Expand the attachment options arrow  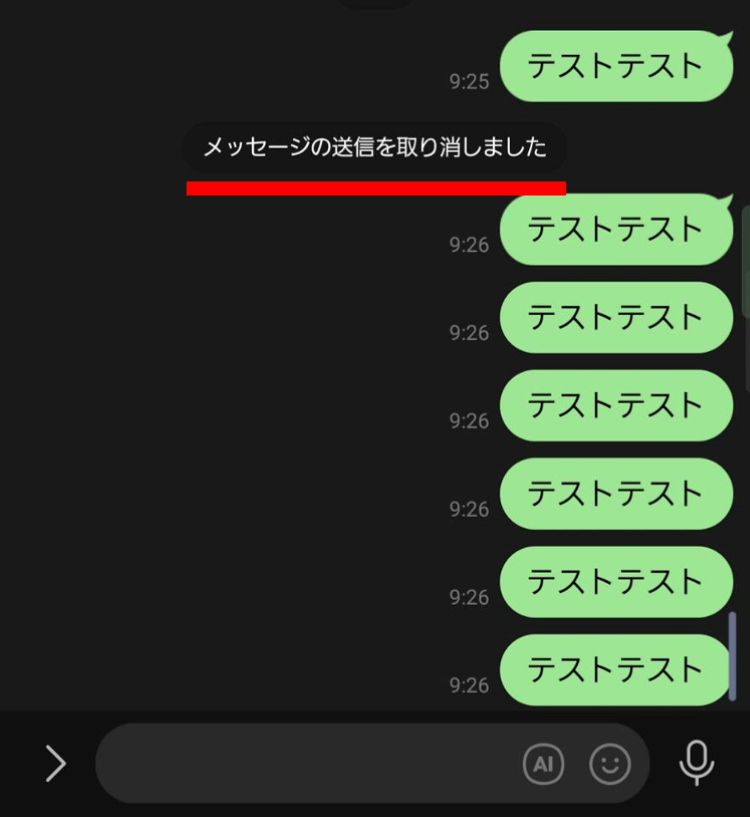click(56, 764)
